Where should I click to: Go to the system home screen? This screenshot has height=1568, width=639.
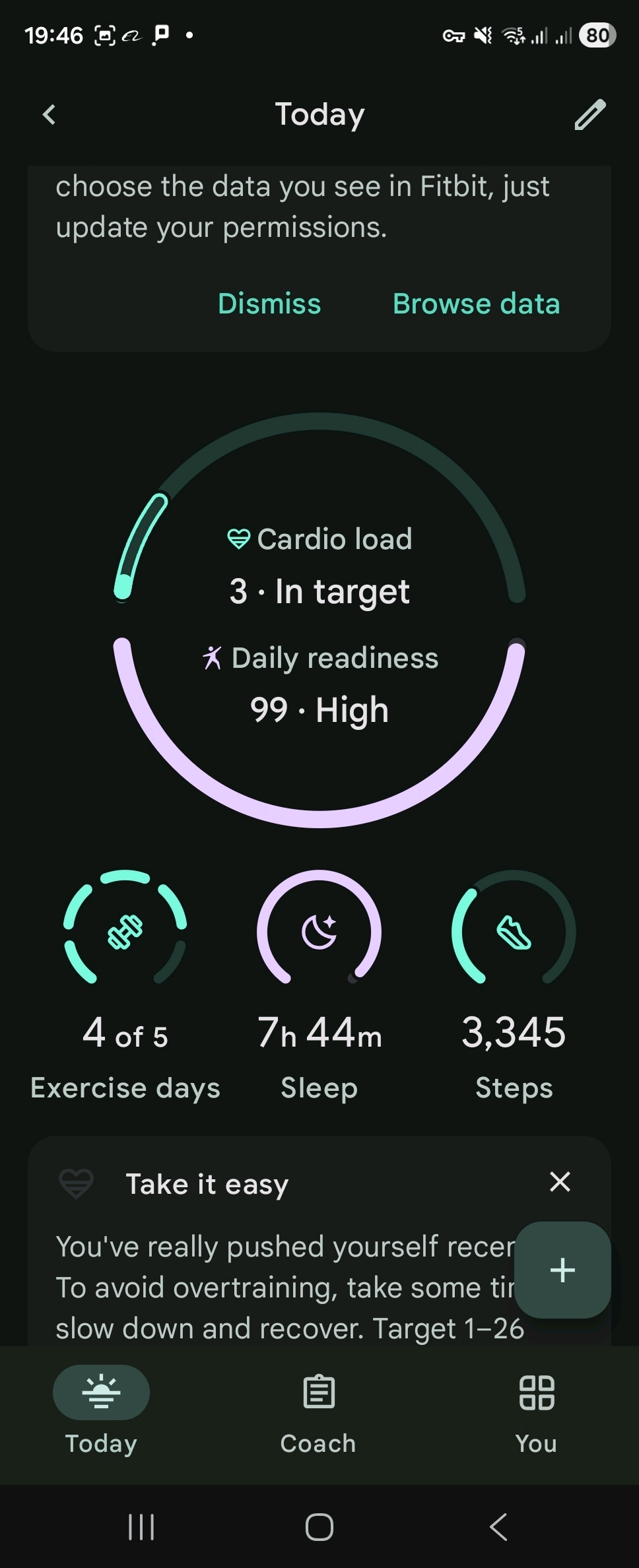[319, 1526]
